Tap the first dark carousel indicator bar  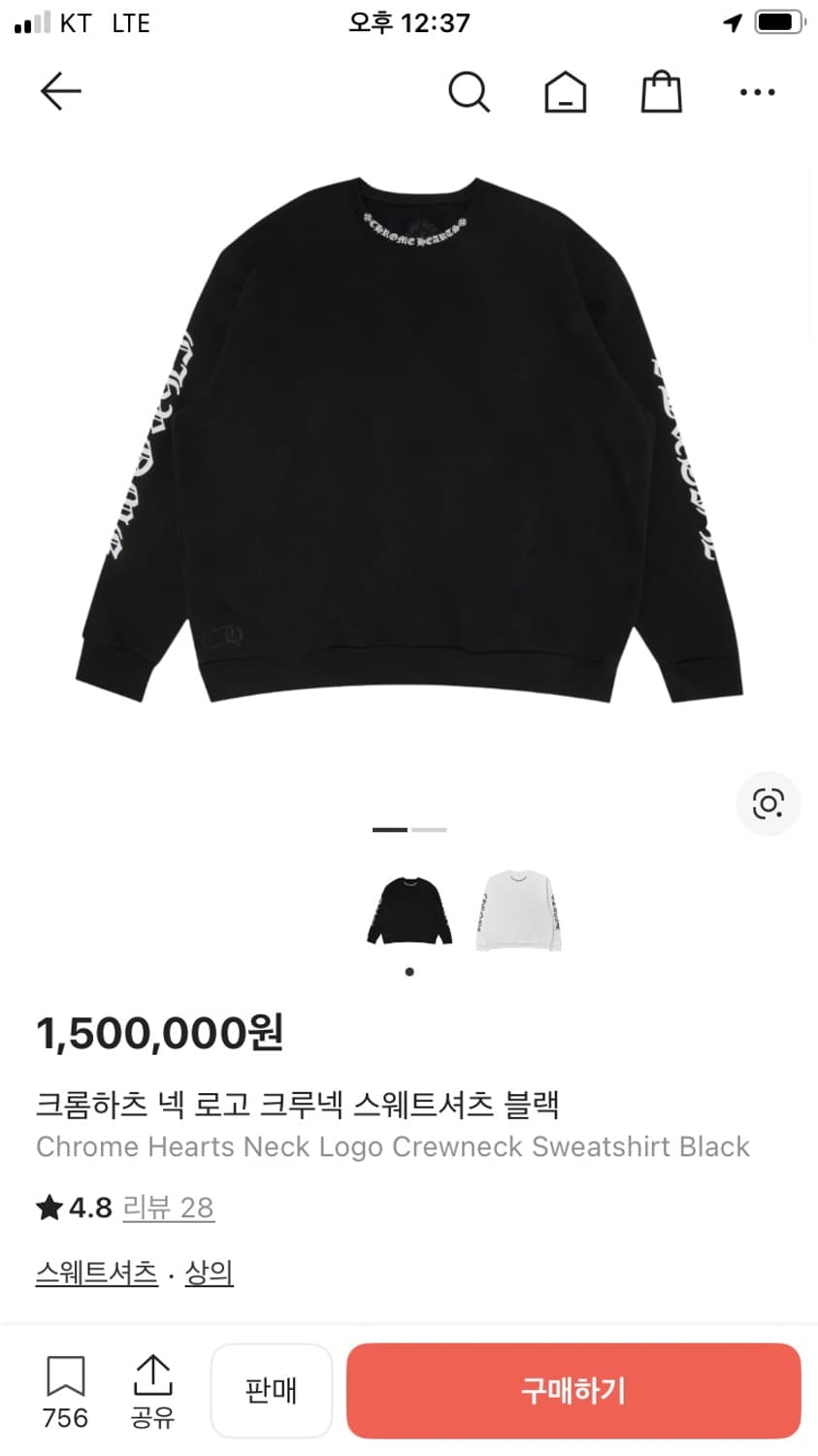point(389,829)
